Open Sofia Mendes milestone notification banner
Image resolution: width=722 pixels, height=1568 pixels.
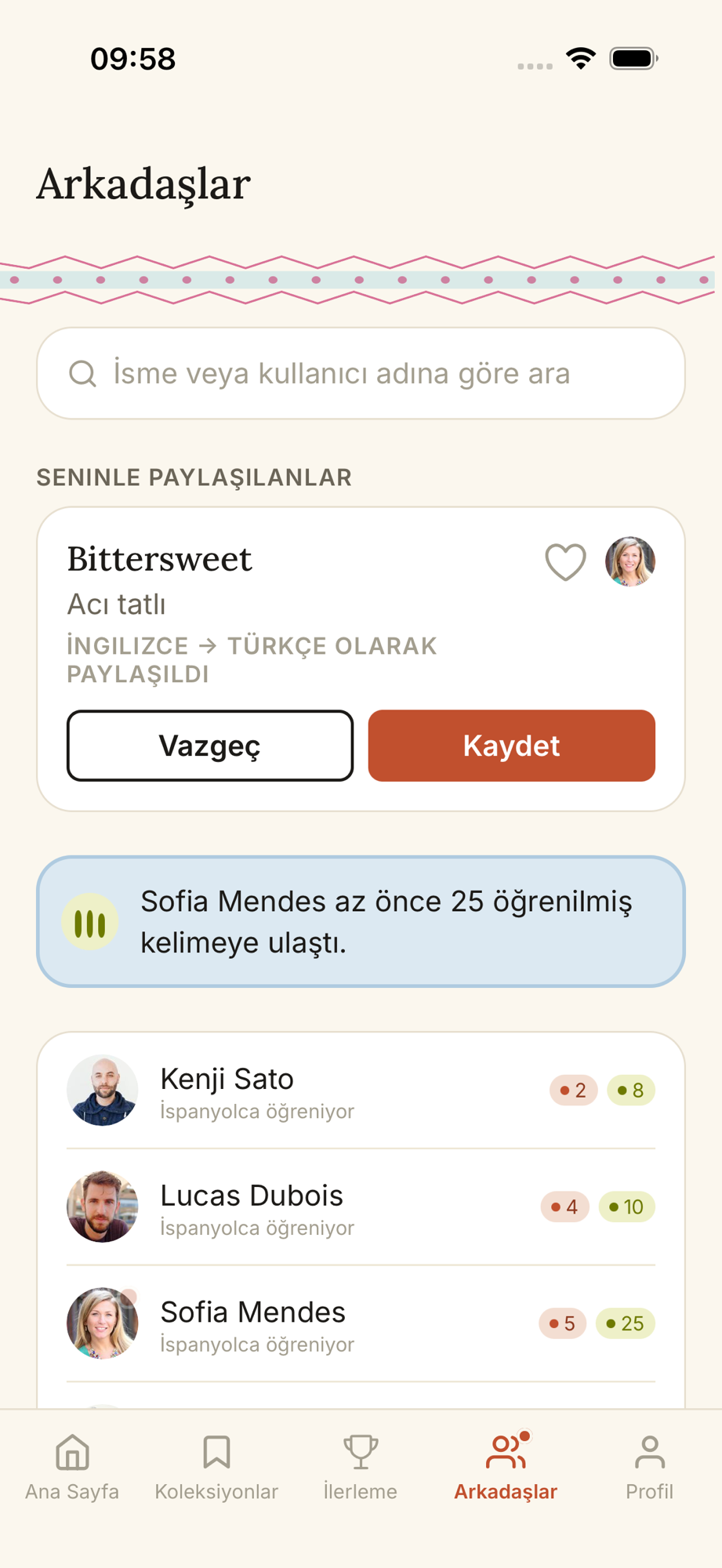(361, 921)
